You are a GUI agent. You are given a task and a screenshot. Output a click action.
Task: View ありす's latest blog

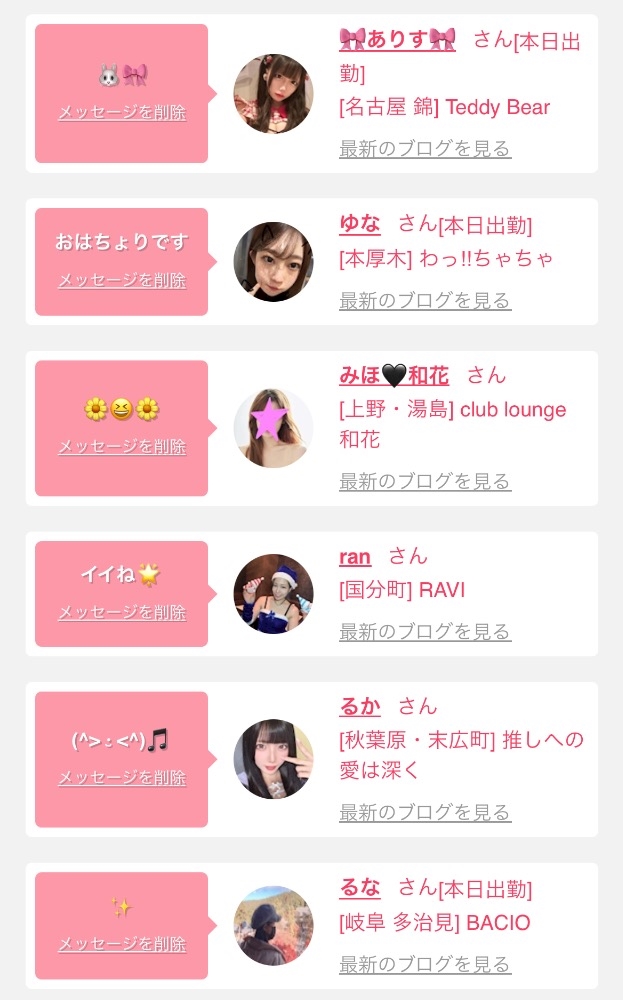pos(425,149)
